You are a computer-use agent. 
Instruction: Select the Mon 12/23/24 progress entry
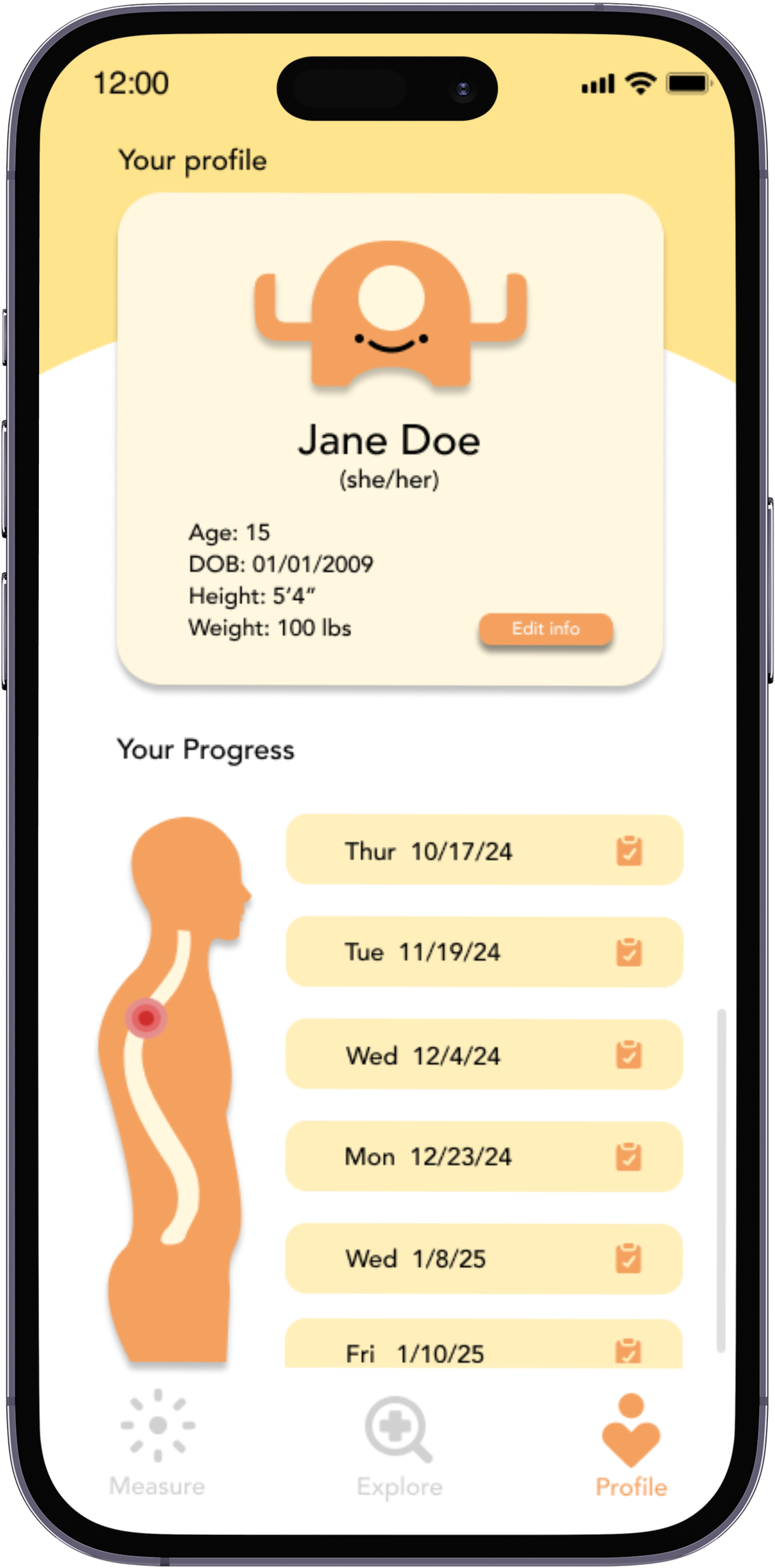coord(484,1157)
